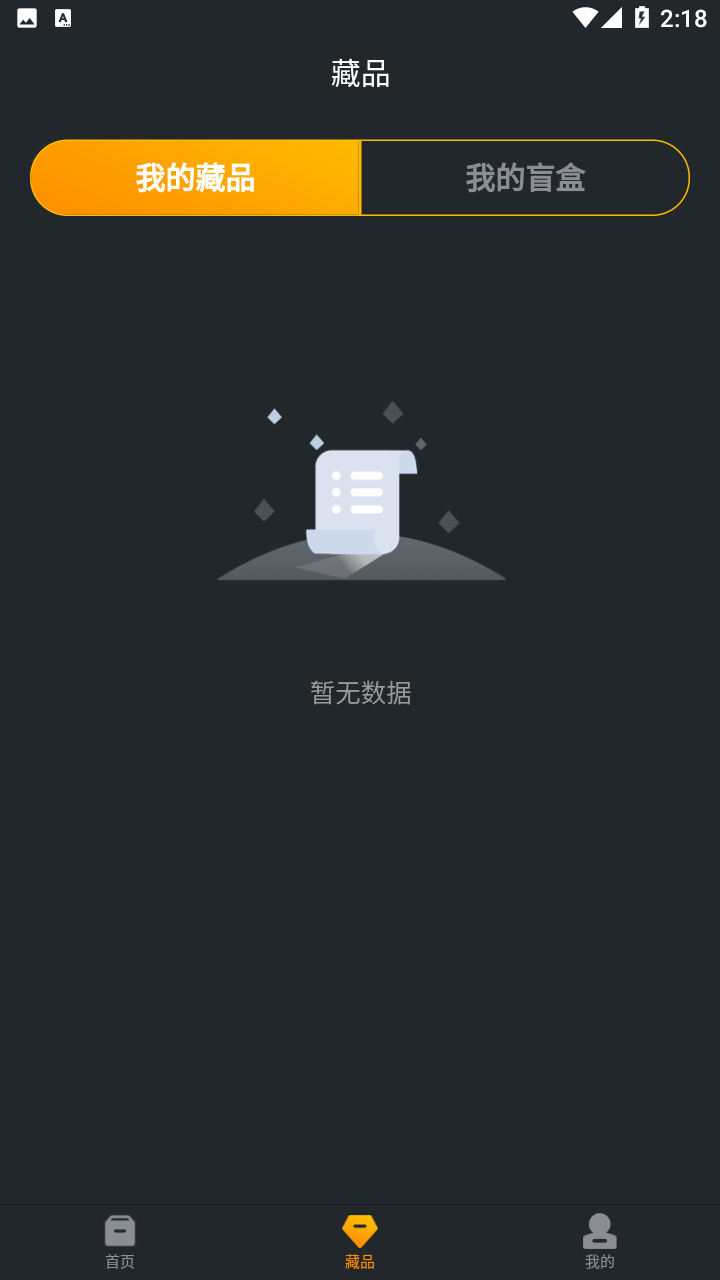The width and height of the screenshot is (720, 1280).
Task: Select the orange segment of the tab switcher
Action: point(195,177)
